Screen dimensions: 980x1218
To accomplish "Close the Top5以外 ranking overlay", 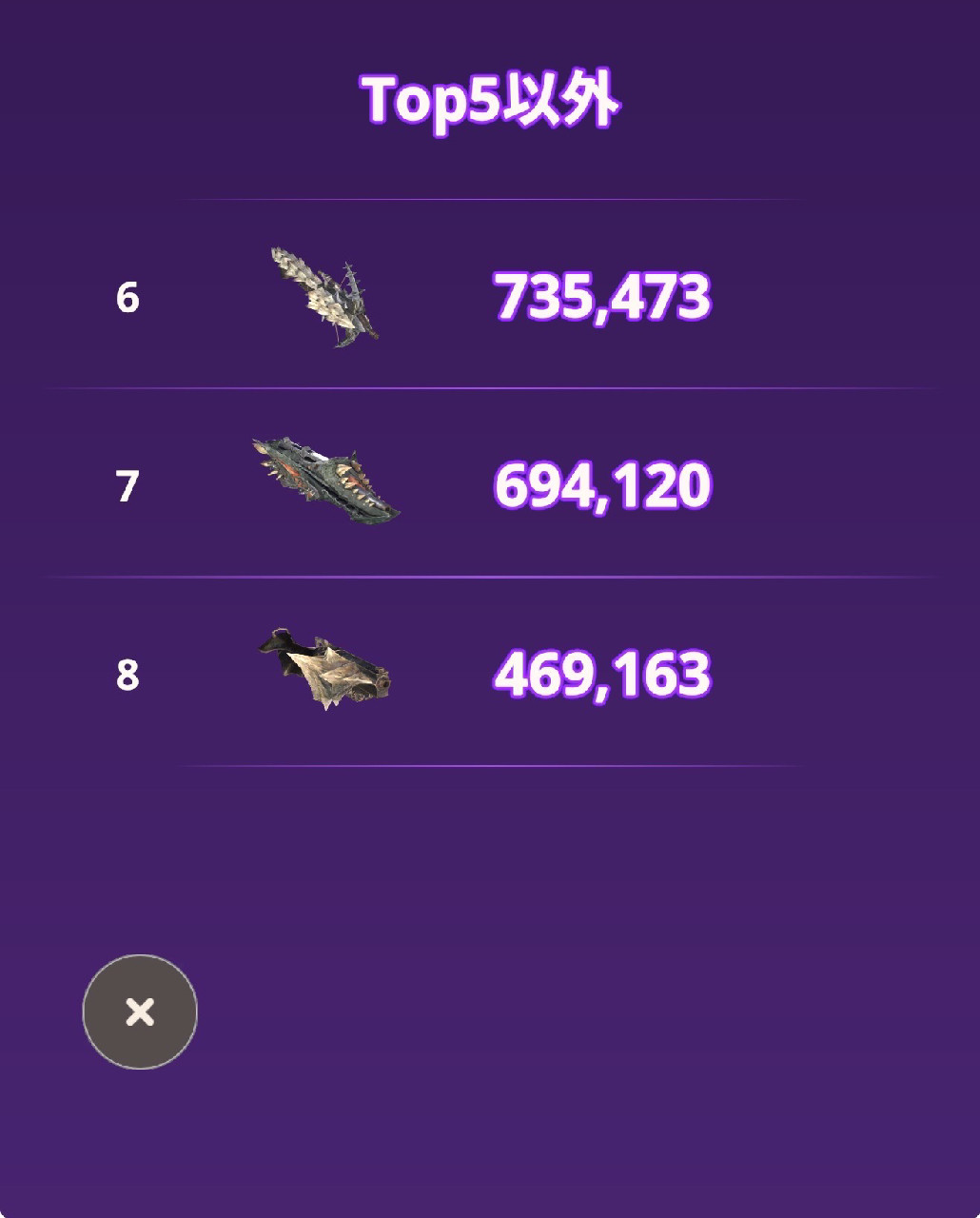I will [x=140, y=1012].
